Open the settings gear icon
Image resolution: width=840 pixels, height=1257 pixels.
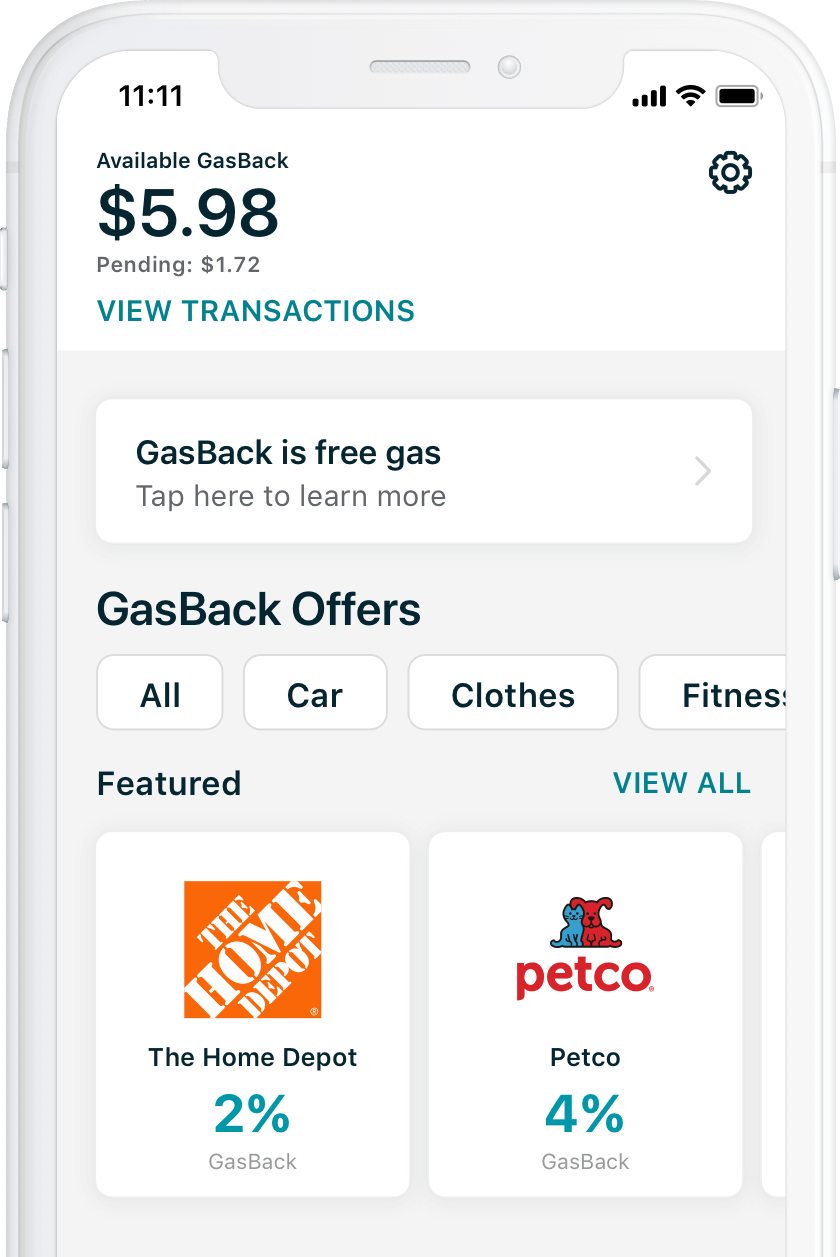coord(729,172)
